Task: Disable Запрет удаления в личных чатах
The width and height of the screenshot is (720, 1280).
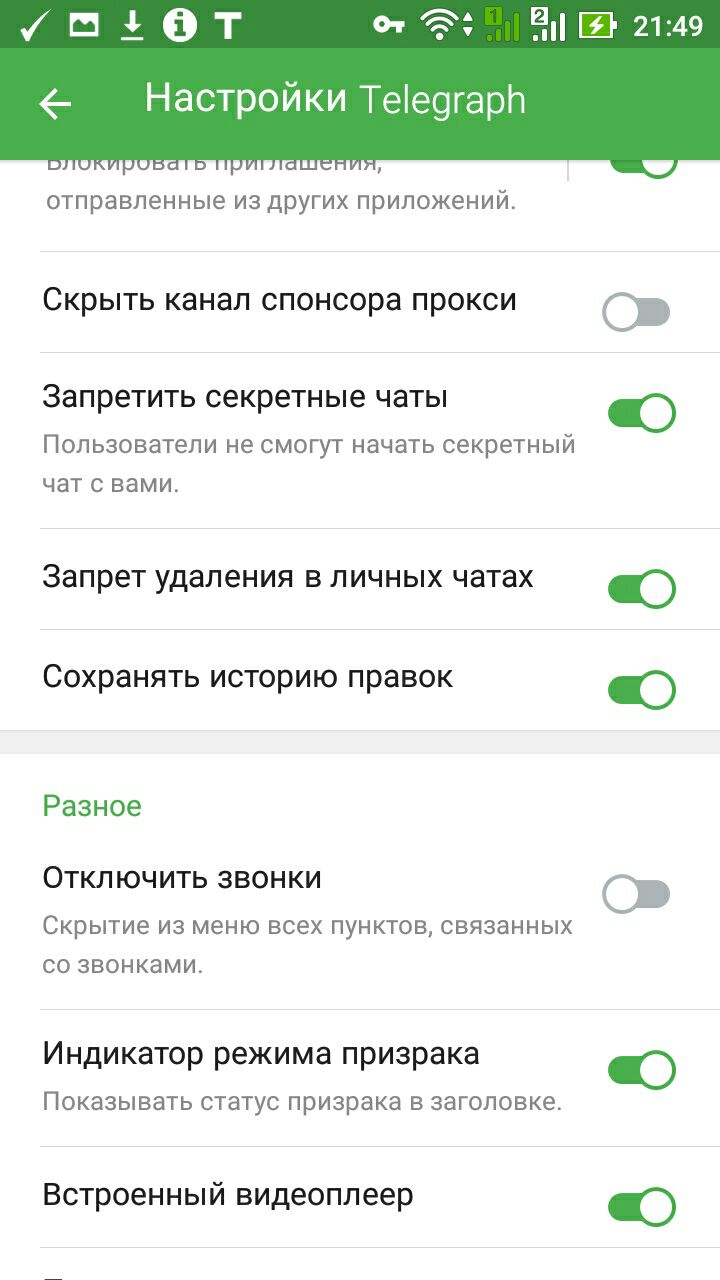Action: tap(642, 589)
